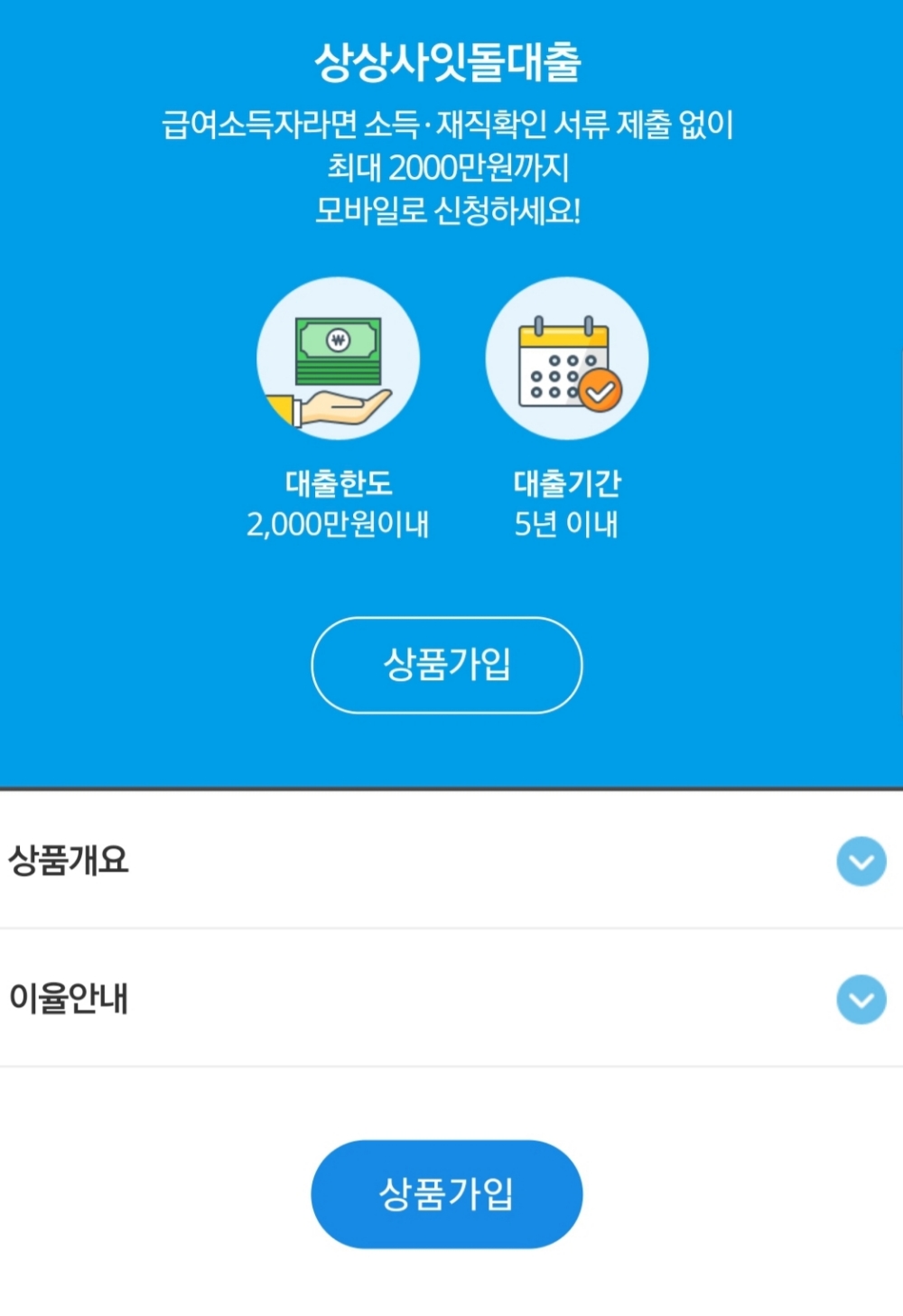Select the 모바일로 신청하세요 promotional line
The image size is (903, 1316).
(x=451, y=211)
